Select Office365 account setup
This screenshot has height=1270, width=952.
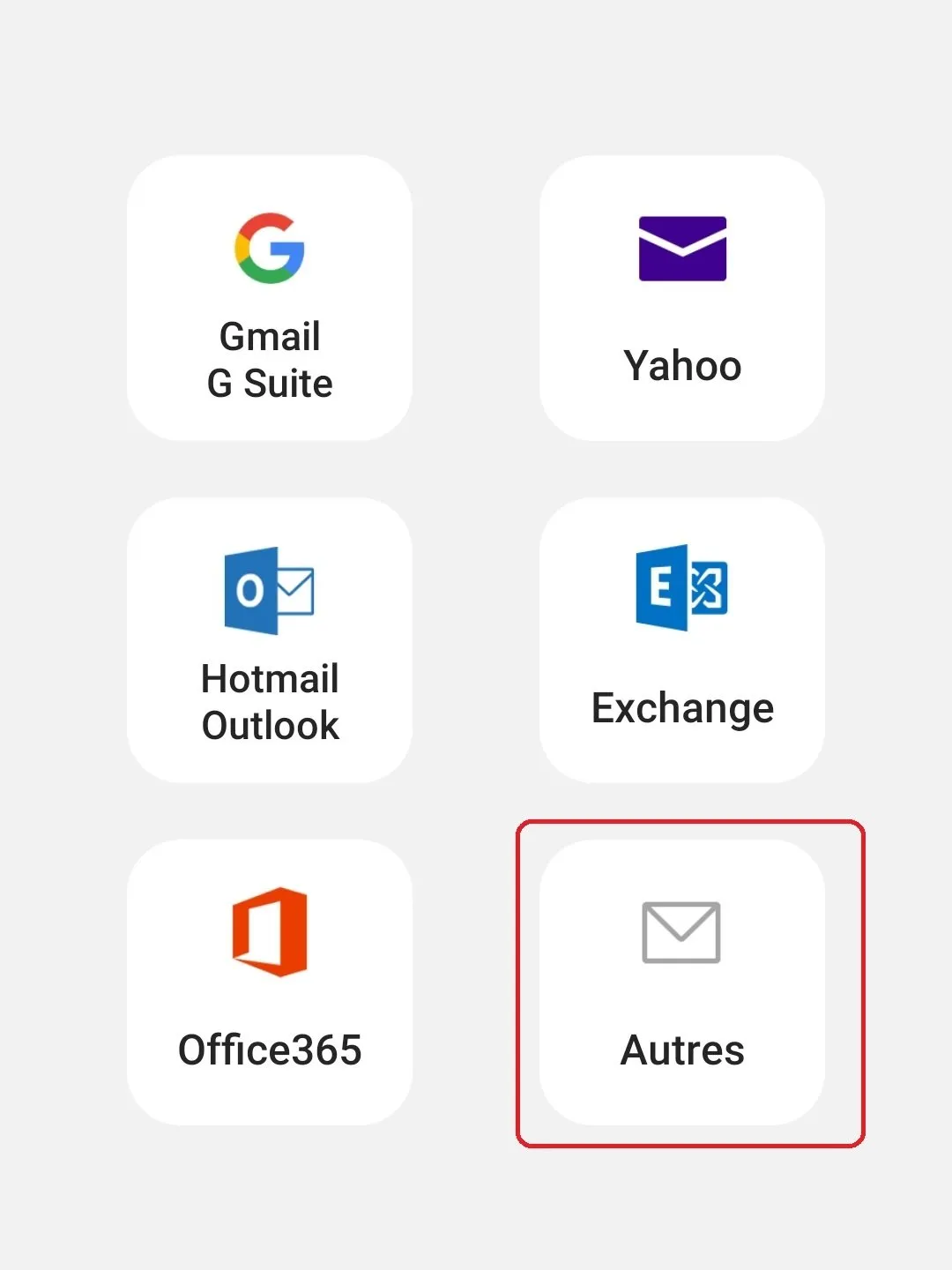pyautogui.click(x=270, y=982)
